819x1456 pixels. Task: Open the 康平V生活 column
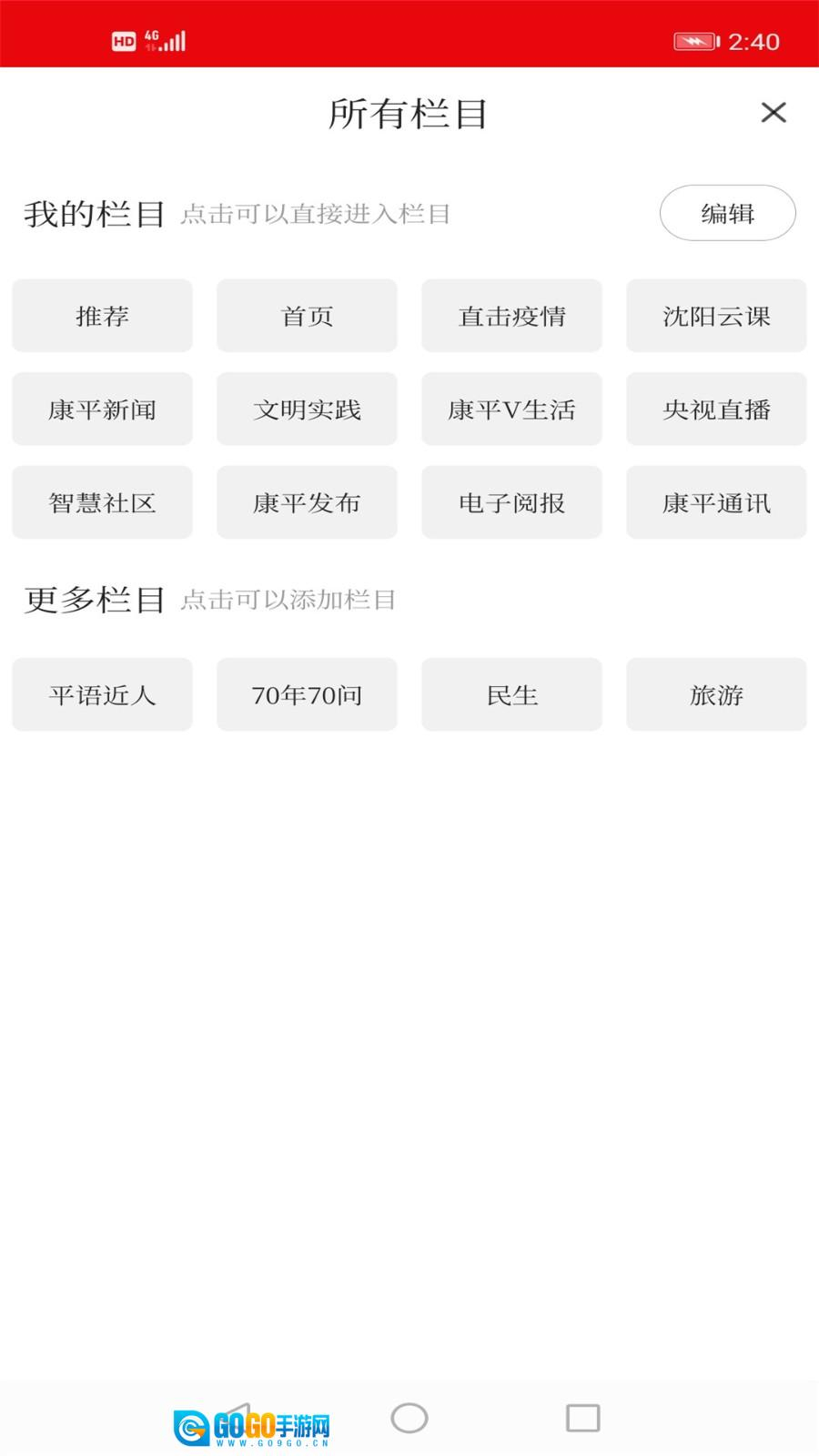point(511,409)
